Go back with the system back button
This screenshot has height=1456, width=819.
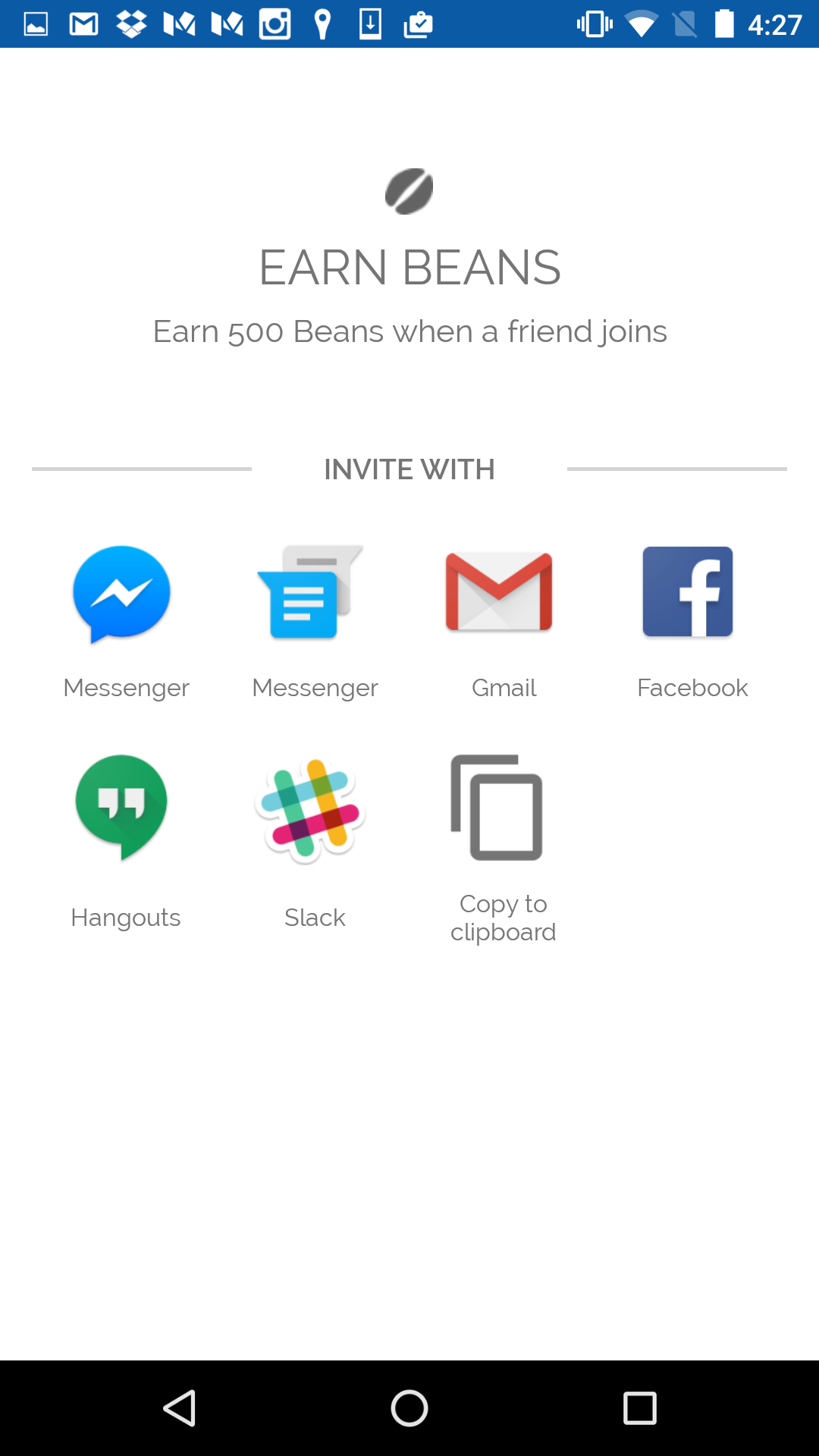pyautogui.click(x=180, y=1408)
